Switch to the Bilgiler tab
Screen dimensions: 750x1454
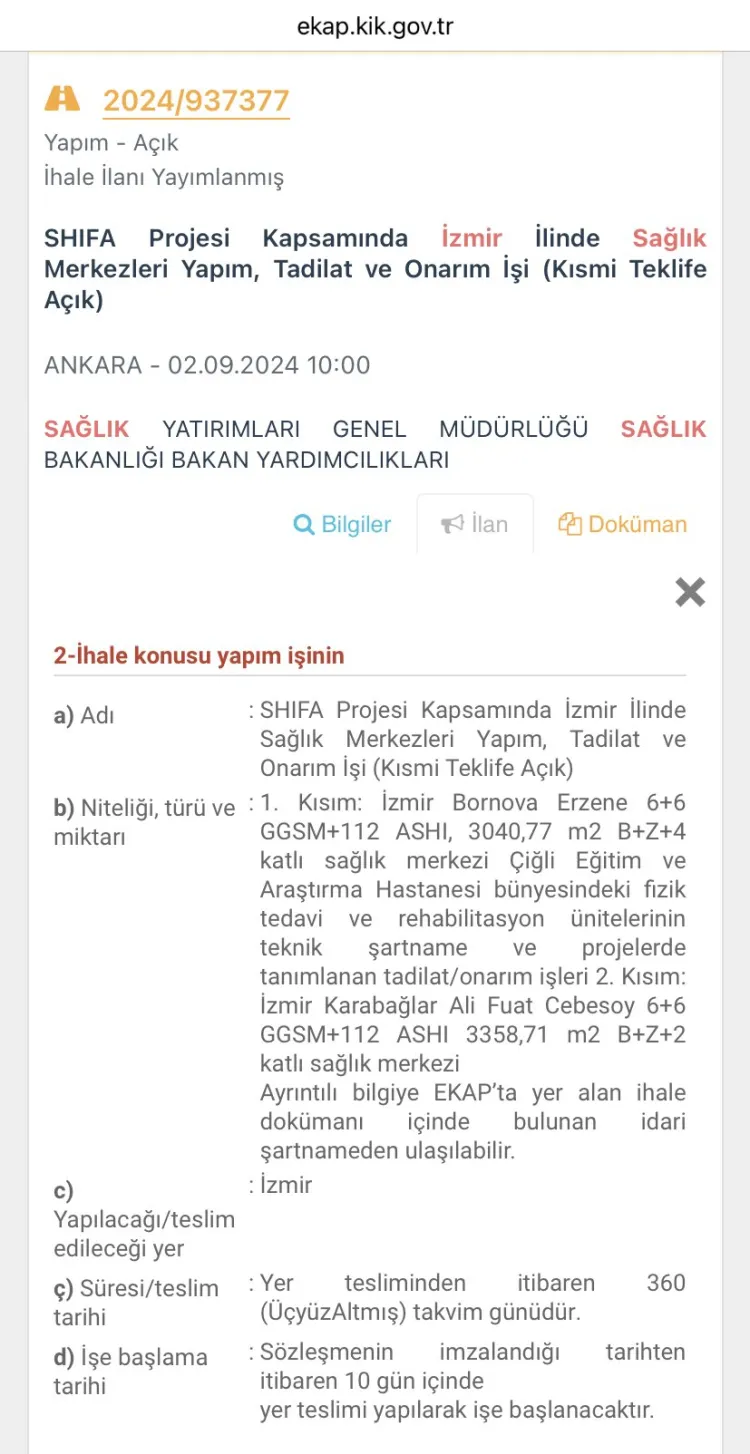[x=342, y=525]
